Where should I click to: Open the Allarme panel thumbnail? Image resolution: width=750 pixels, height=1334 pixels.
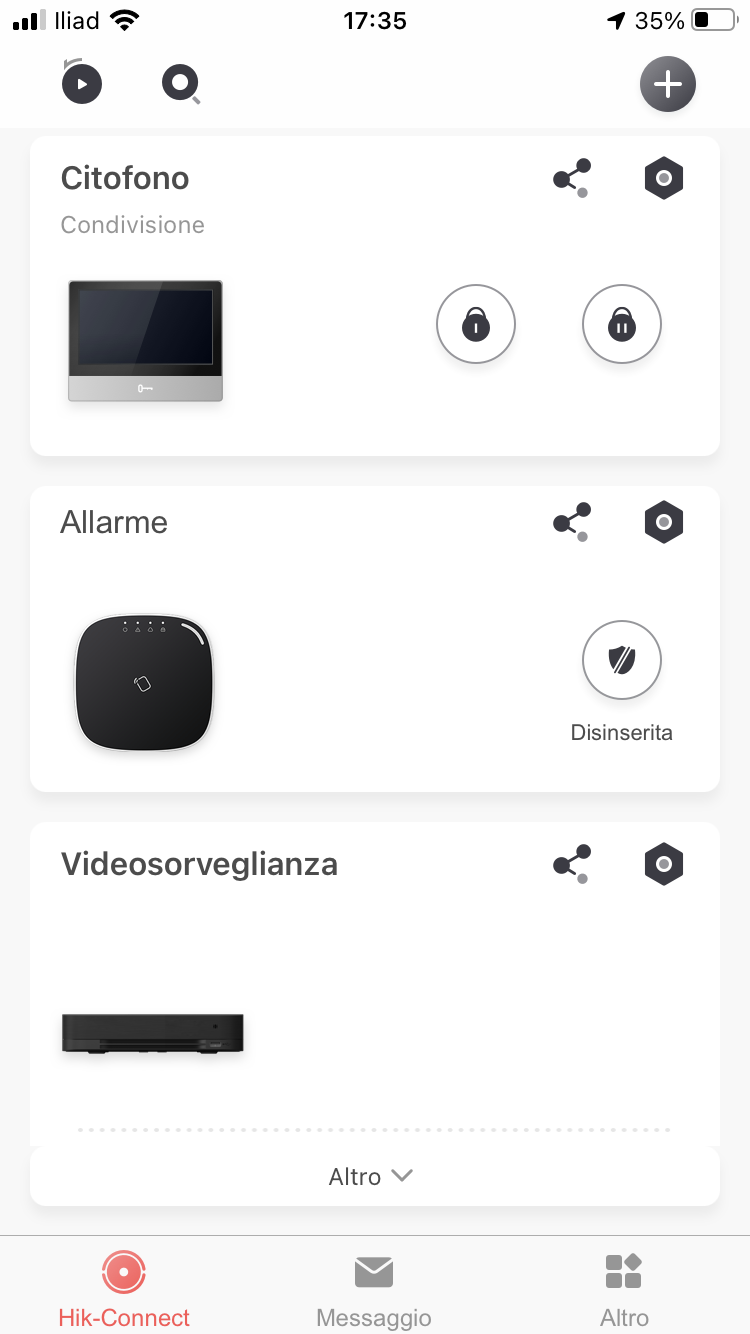click(x=144, y=682)
